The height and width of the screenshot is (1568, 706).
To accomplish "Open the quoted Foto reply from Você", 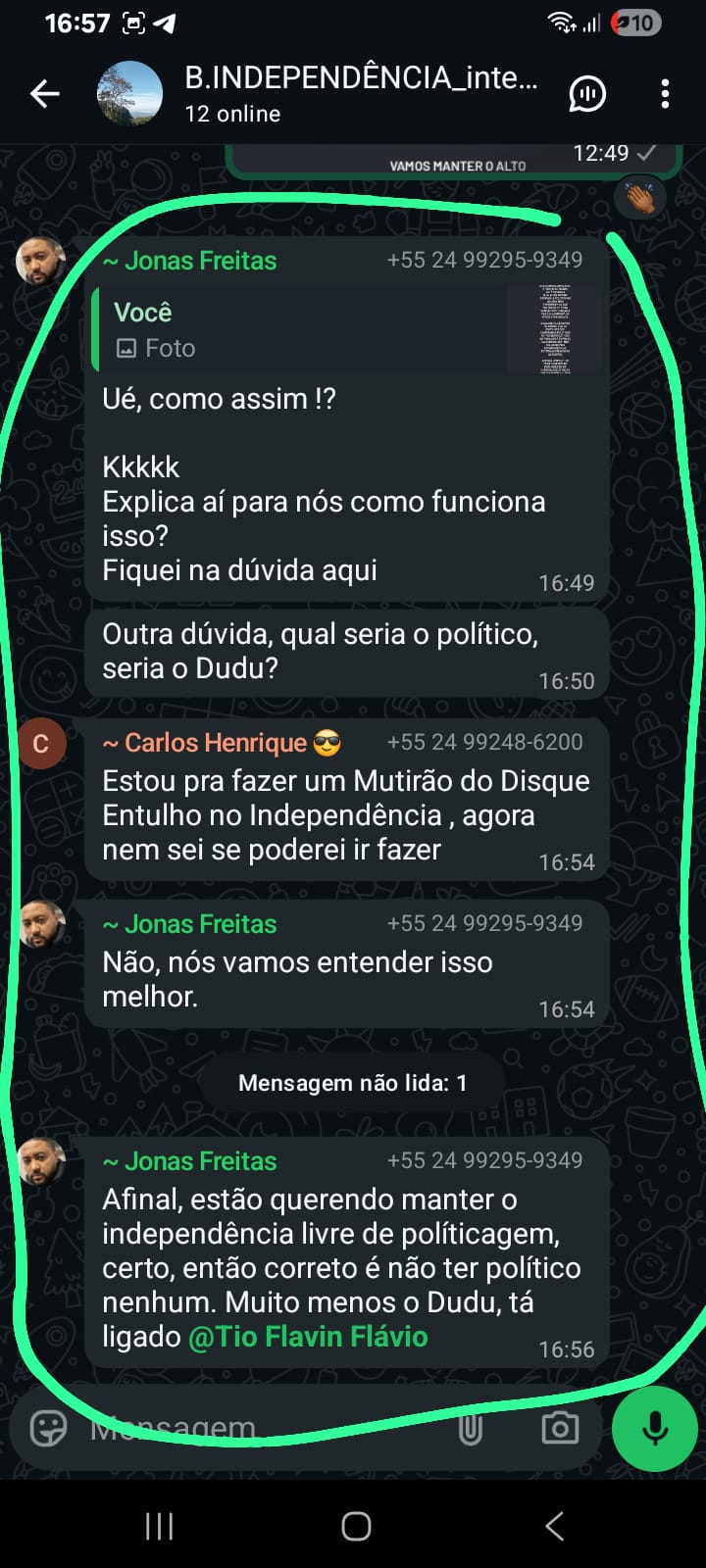I will click(348, 330).
